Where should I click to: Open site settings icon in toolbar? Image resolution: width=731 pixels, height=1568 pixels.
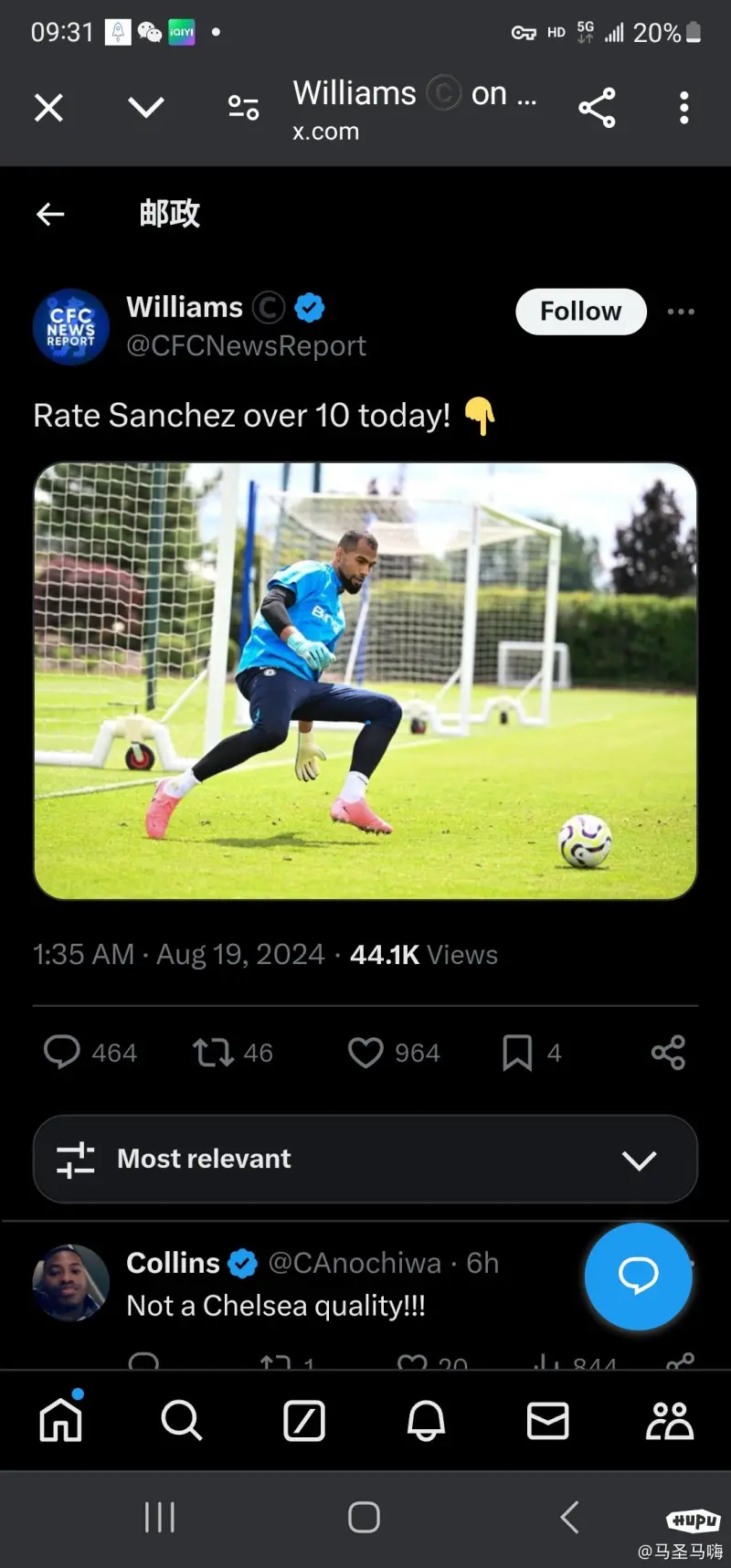(243, 109)
